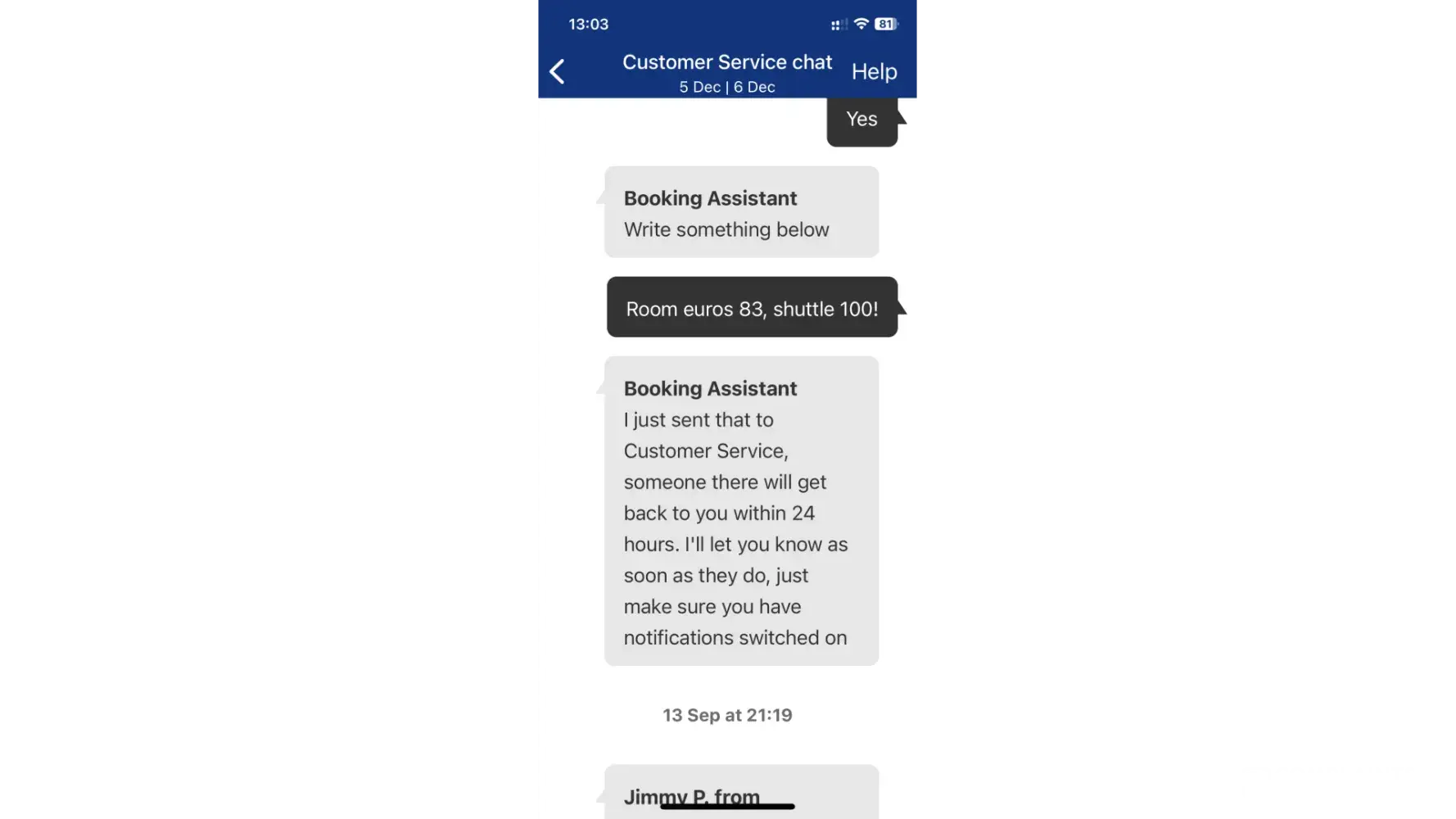1456x819 pixels.
Task: Go back from Customer Service chat
Action: (x=557, y=71)
